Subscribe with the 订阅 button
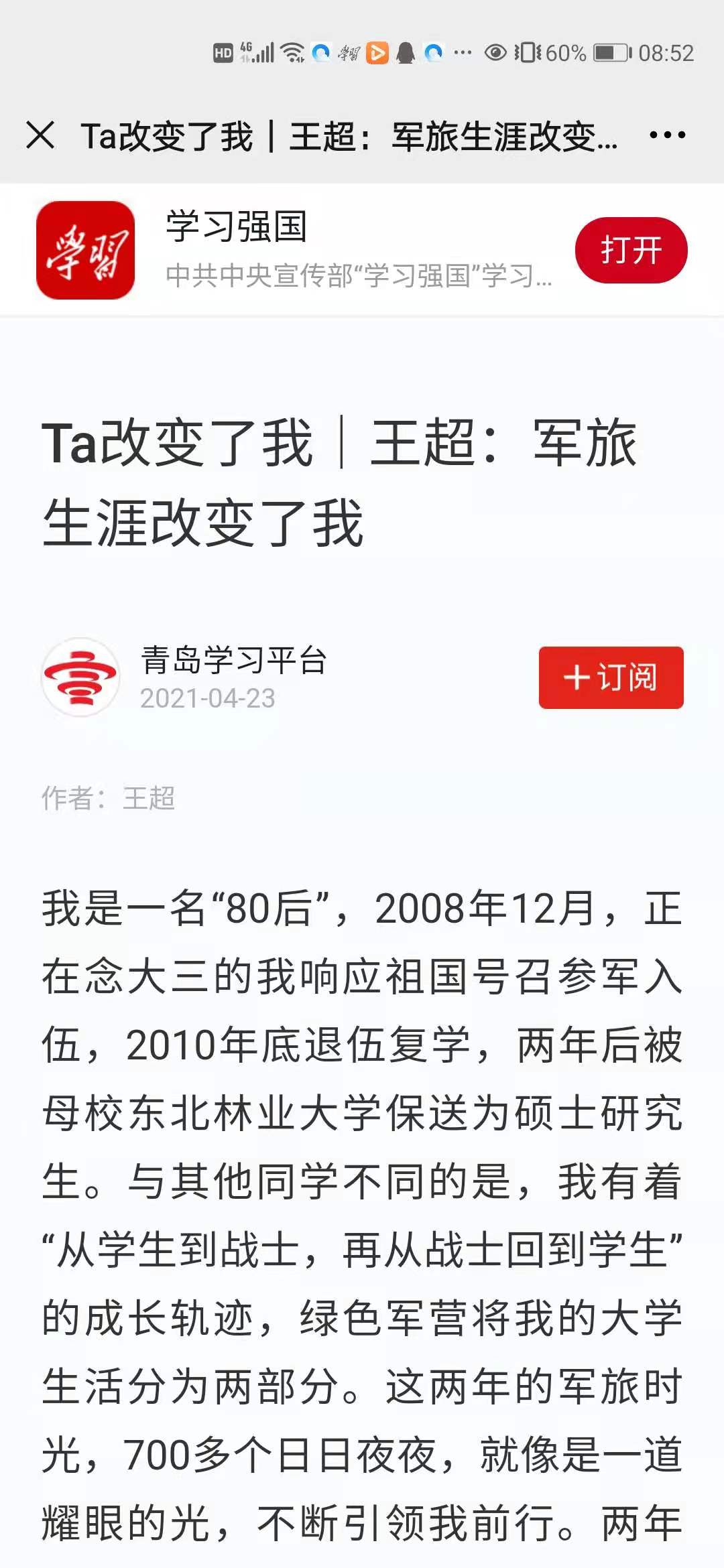724x1568 pixels. coord(611,677)
